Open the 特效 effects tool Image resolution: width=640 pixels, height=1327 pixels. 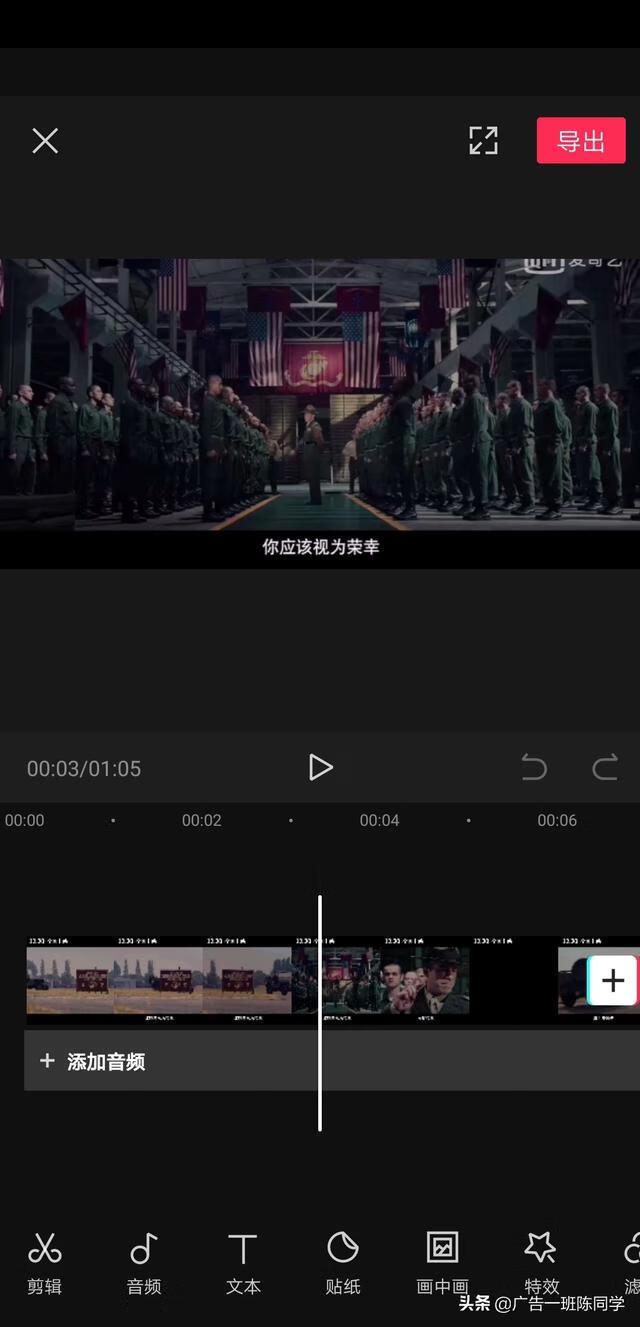point(541,1262)
